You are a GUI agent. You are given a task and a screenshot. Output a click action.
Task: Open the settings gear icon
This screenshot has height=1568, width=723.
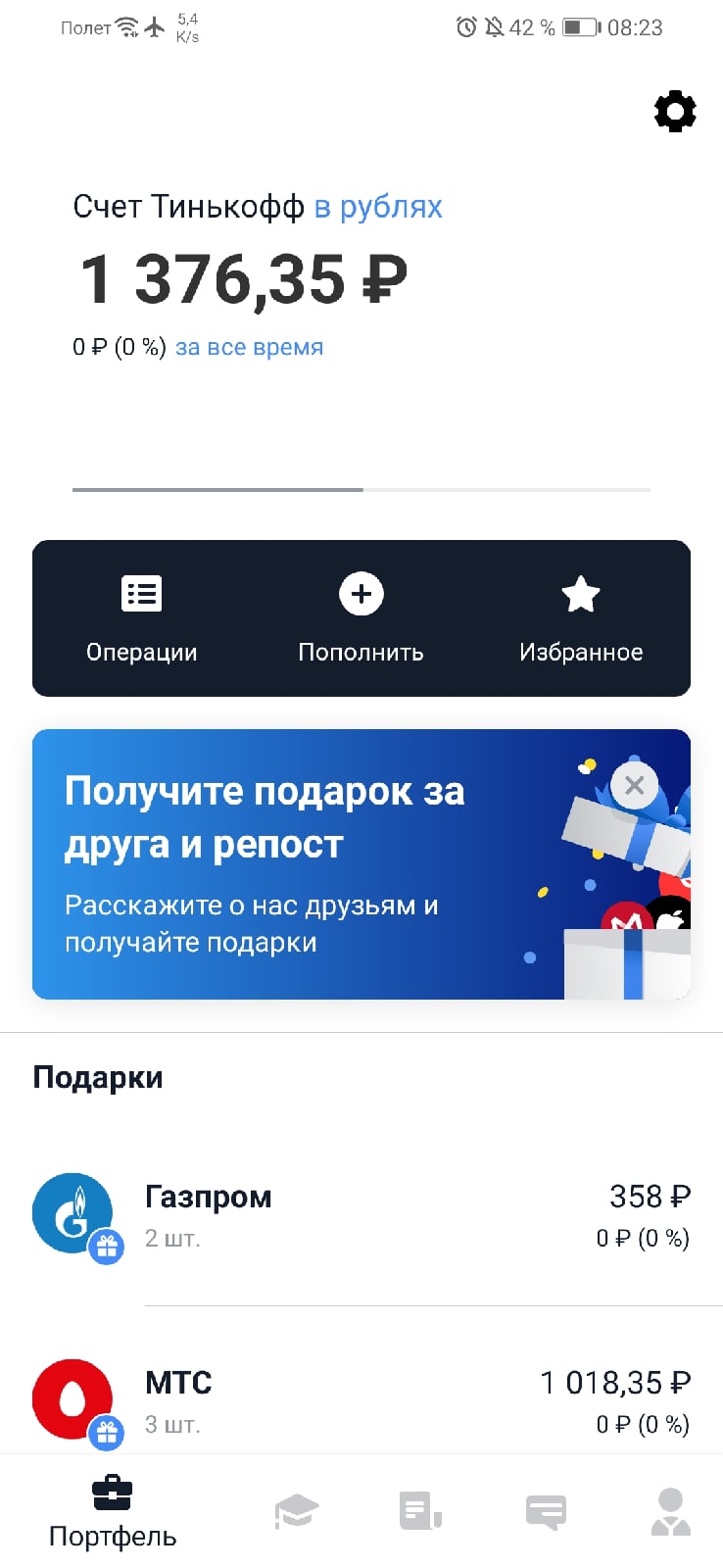674,112
